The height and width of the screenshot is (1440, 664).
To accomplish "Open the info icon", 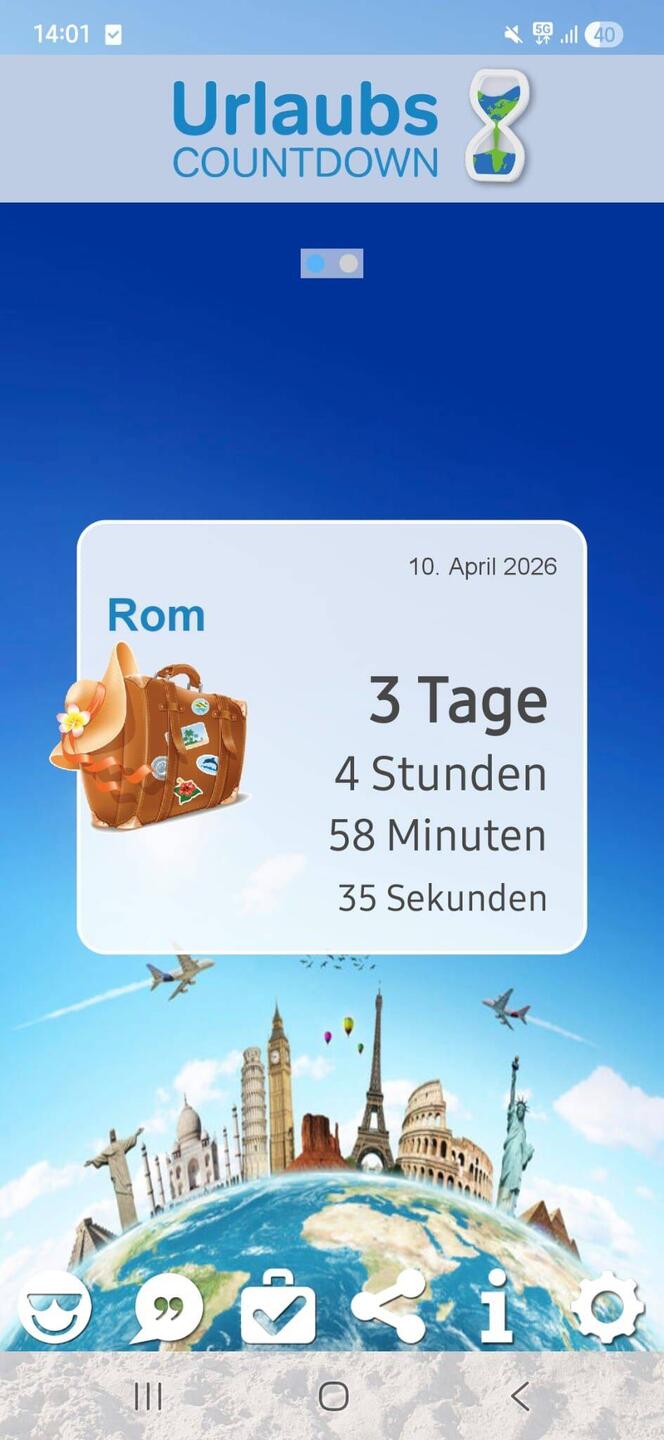I will point(496,1307).
